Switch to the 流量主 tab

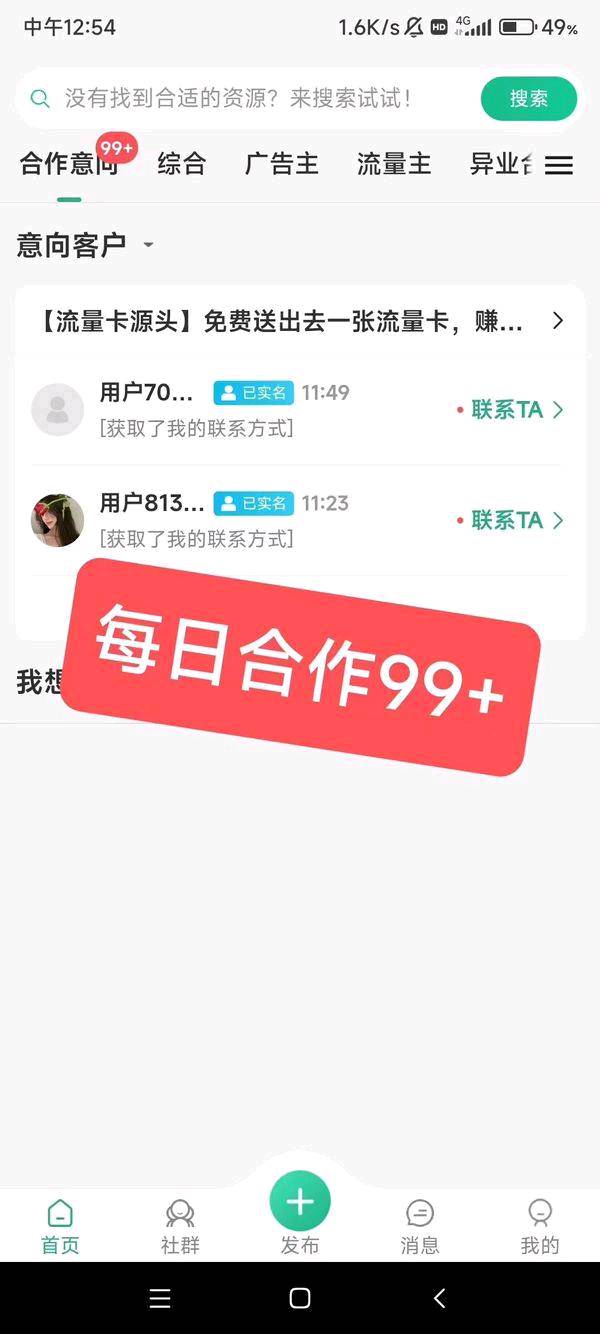[394, 164]
